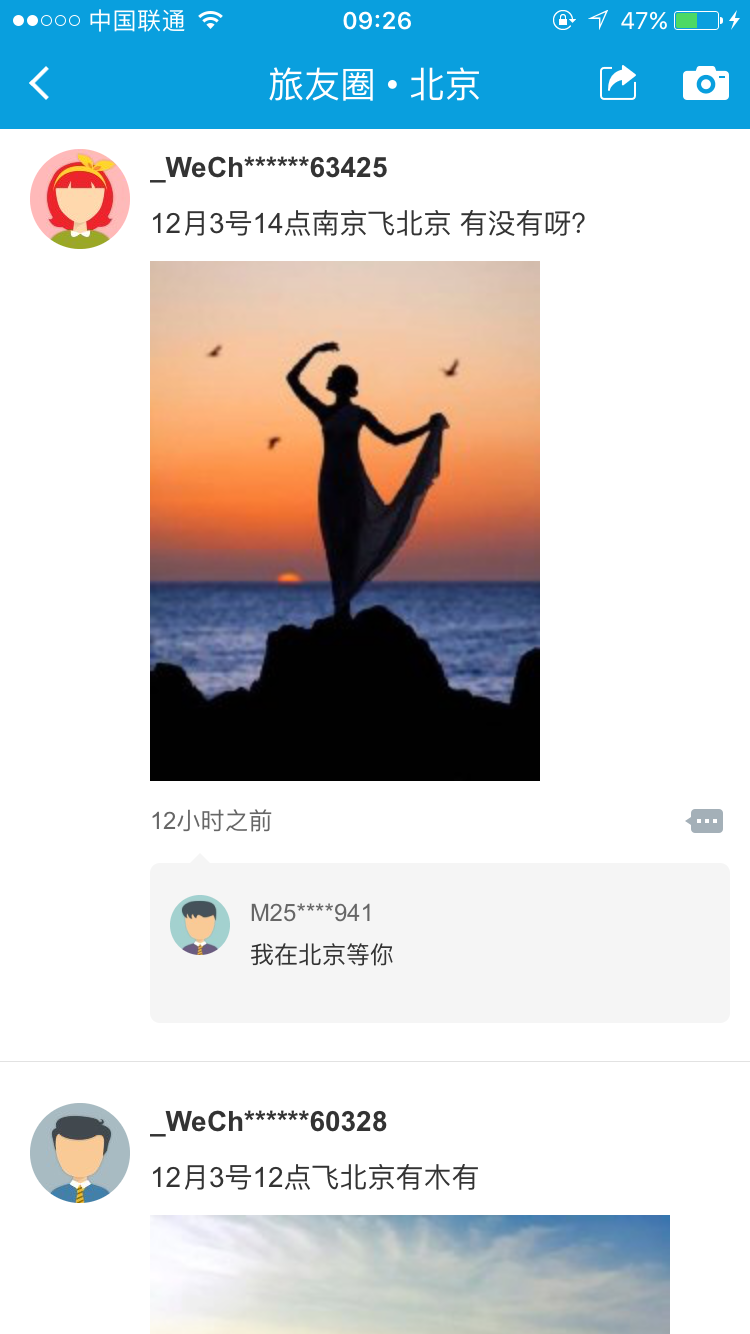Screen dimensions: 750x1334
Task: Open avatar of _WeCh******63425
Action: pyautogui.click(x=80, y=199)
